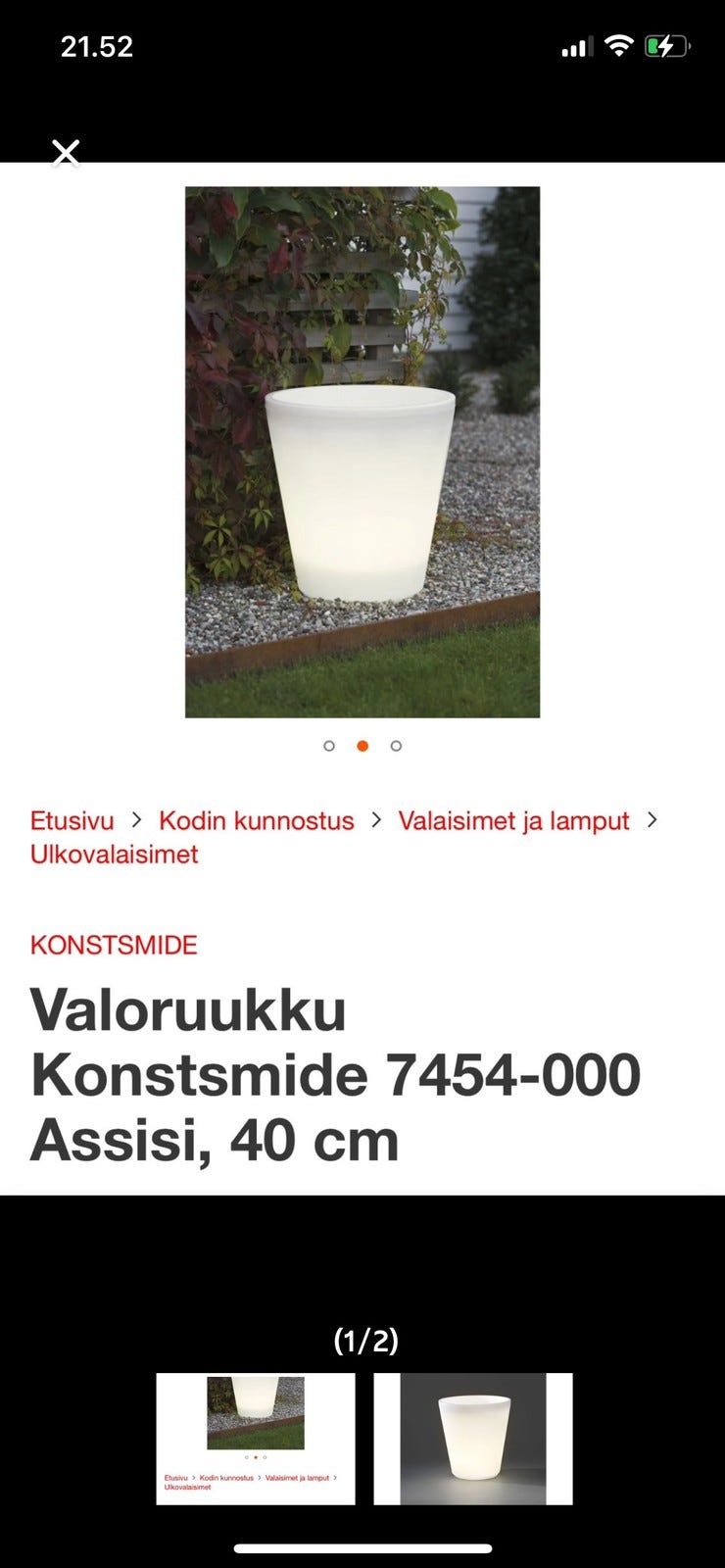This screenshot has width=725, height=1568.
Task: Close the product image viewer
Action: tap(66, 154)
